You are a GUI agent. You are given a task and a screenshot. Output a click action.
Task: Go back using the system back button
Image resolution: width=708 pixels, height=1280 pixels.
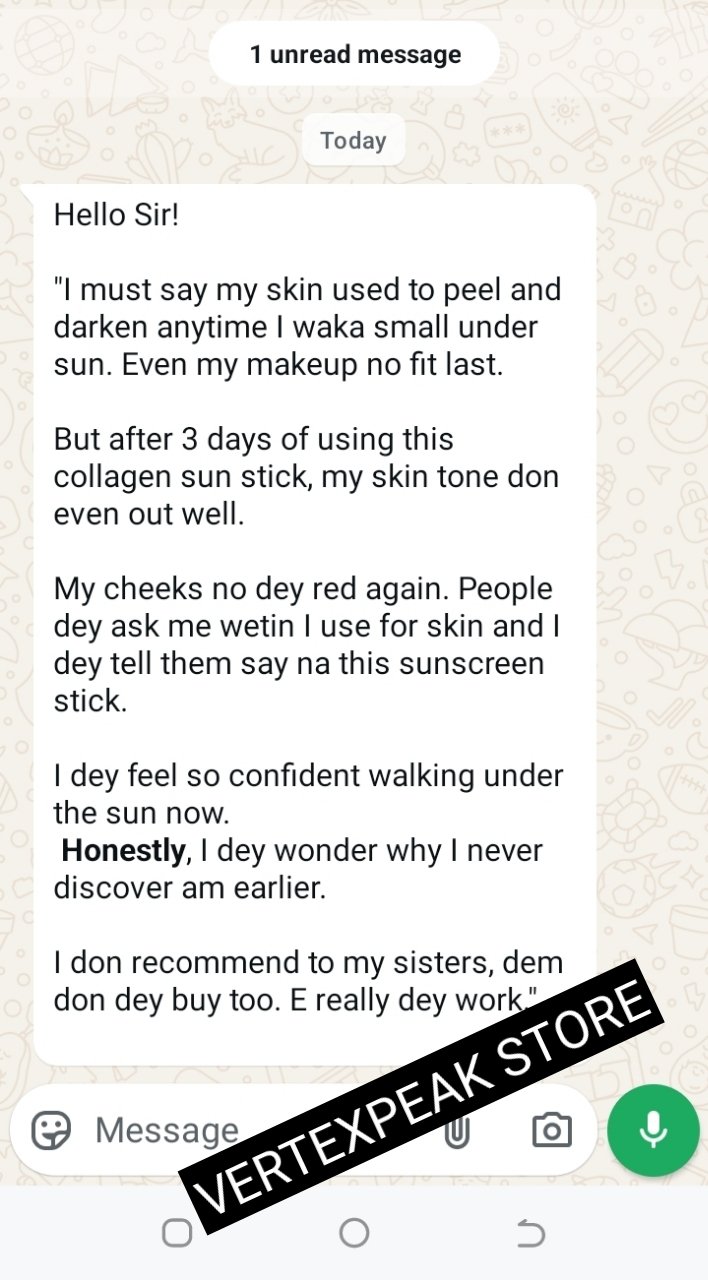click(531, 1233)
